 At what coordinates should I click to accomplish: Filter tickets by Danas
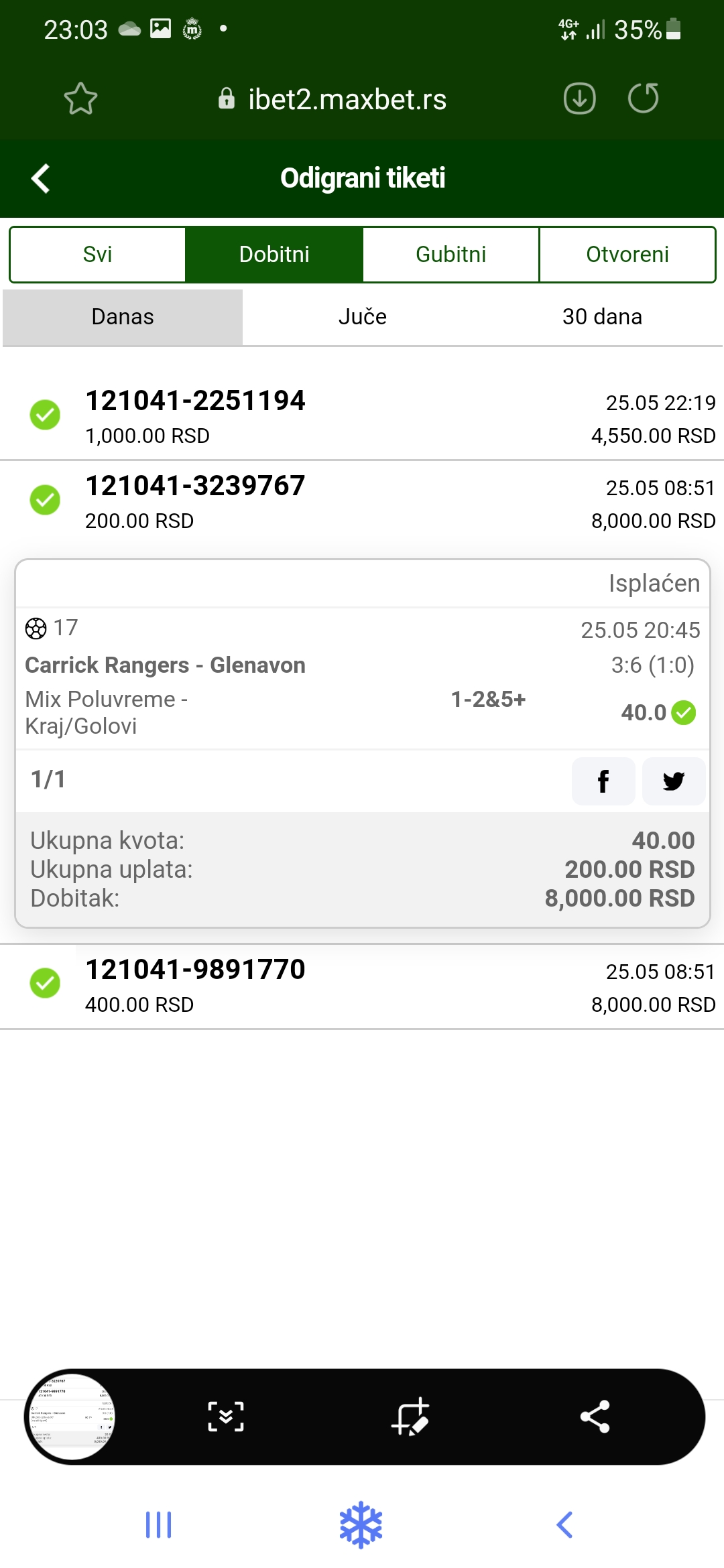123,317
